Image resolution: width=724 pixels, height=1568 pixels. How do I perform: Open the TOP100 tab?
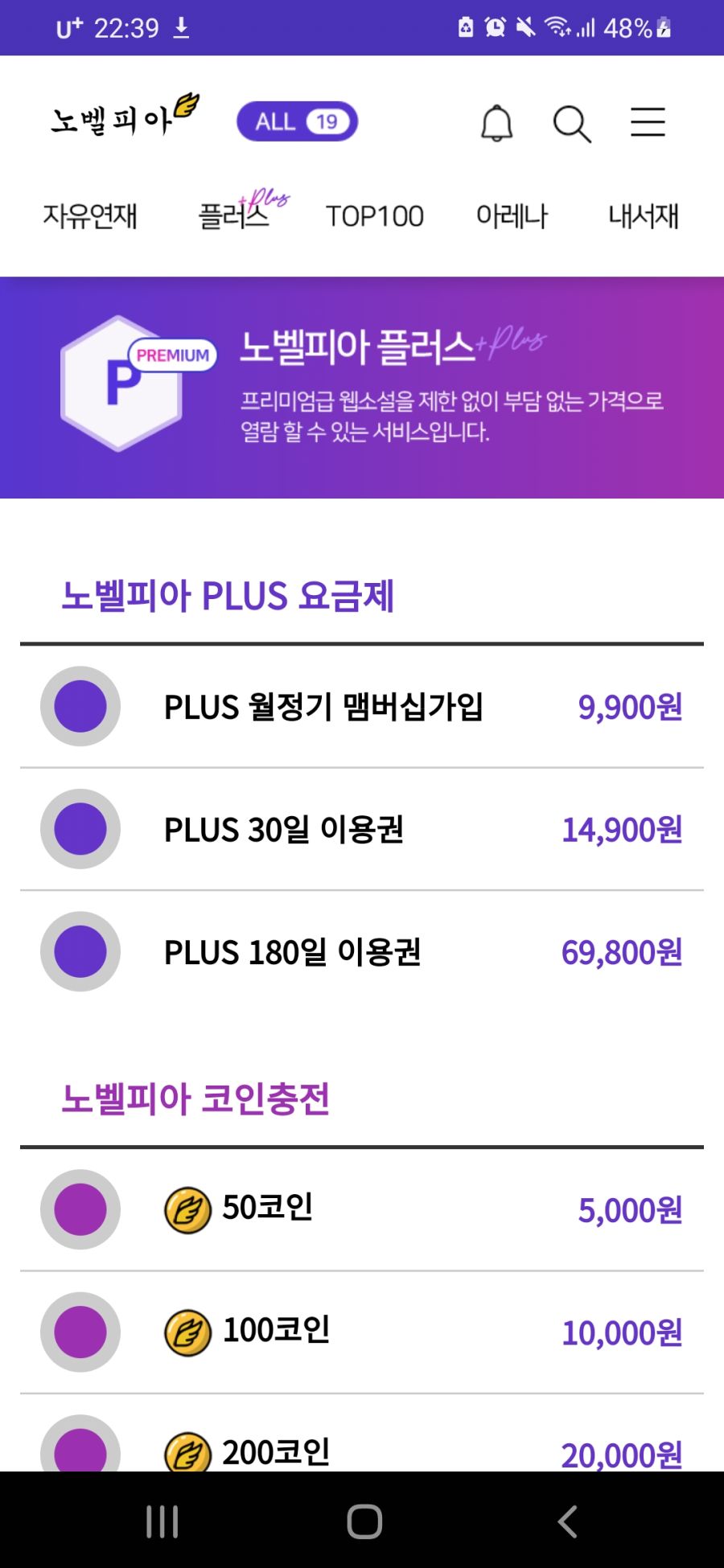pyautogui.click(x=375, y=215)
